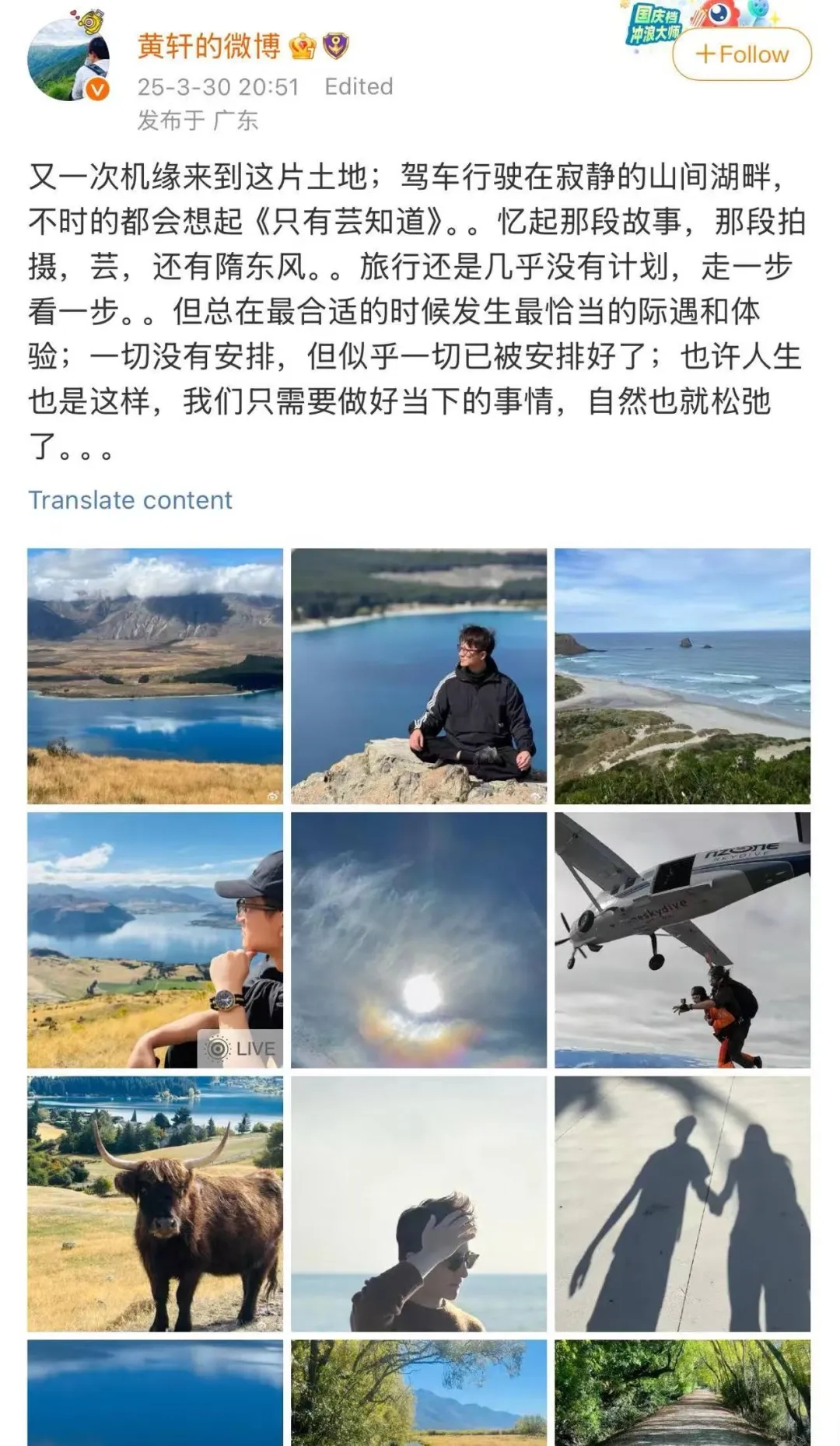Viewport: 840px width, 1446px height.
Task: Open the 黄轩的微博 username link
Action: click(x=208, y=47)
